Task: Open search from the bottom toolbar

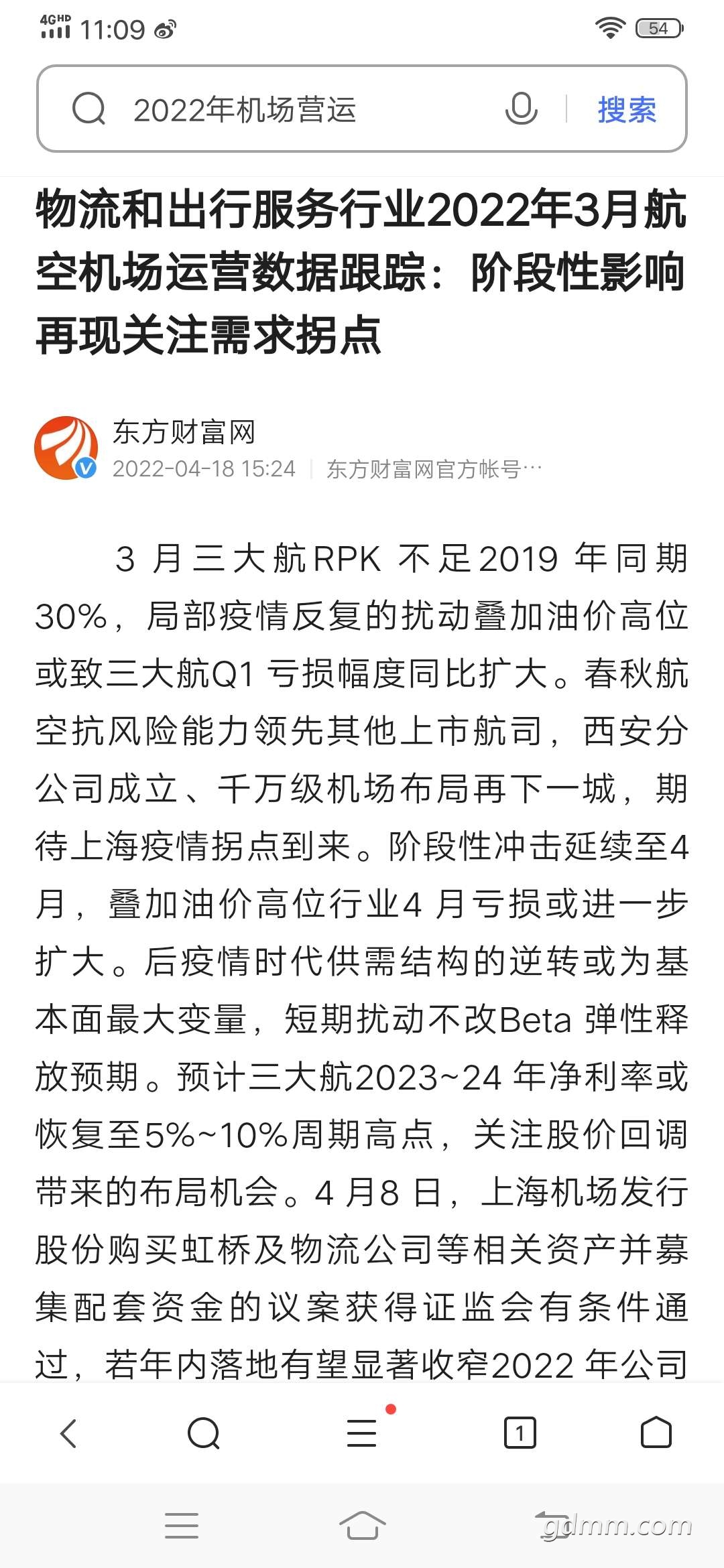Action: 204,1433
